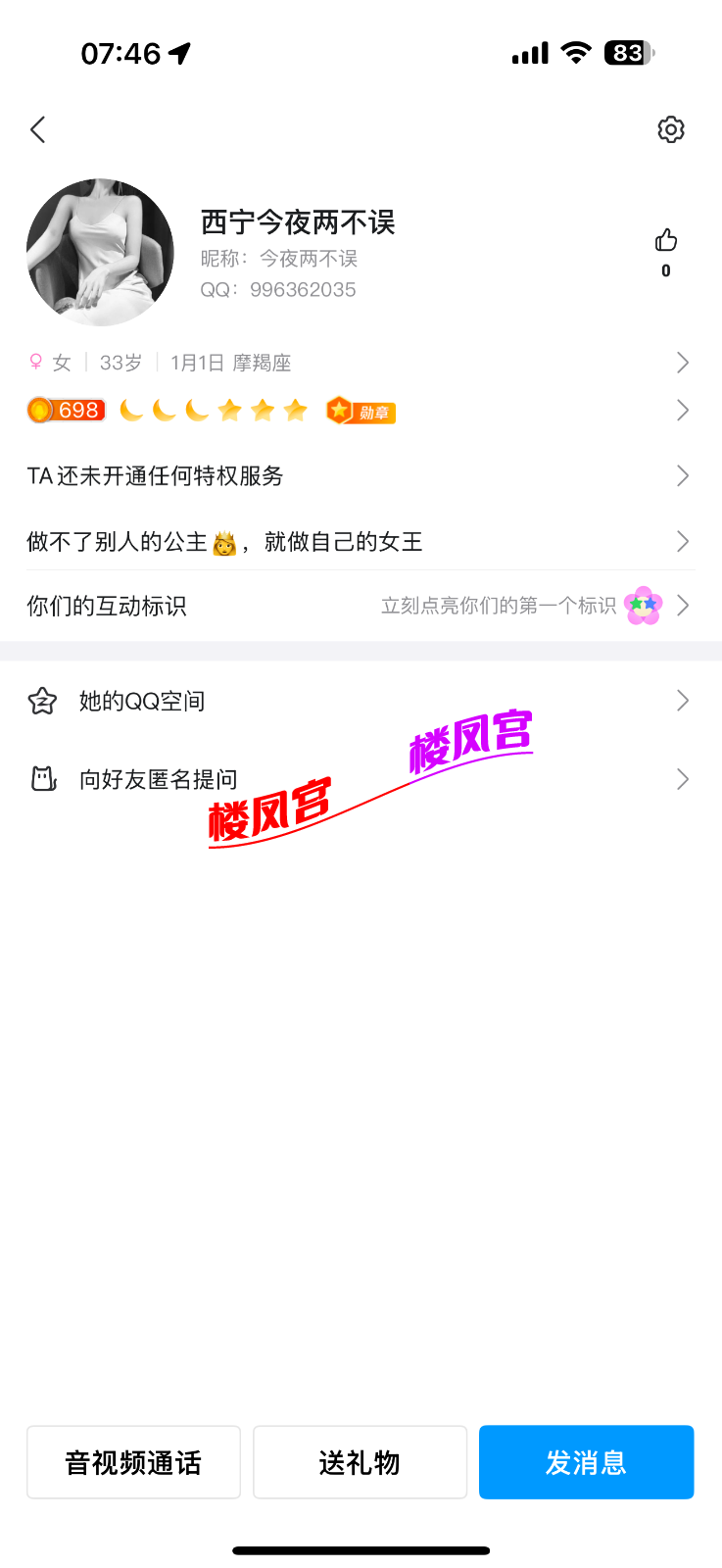Screen dimensions: 722x1568
Task: Open the TA还未开通任何特权服务 row
Action: 359,476
